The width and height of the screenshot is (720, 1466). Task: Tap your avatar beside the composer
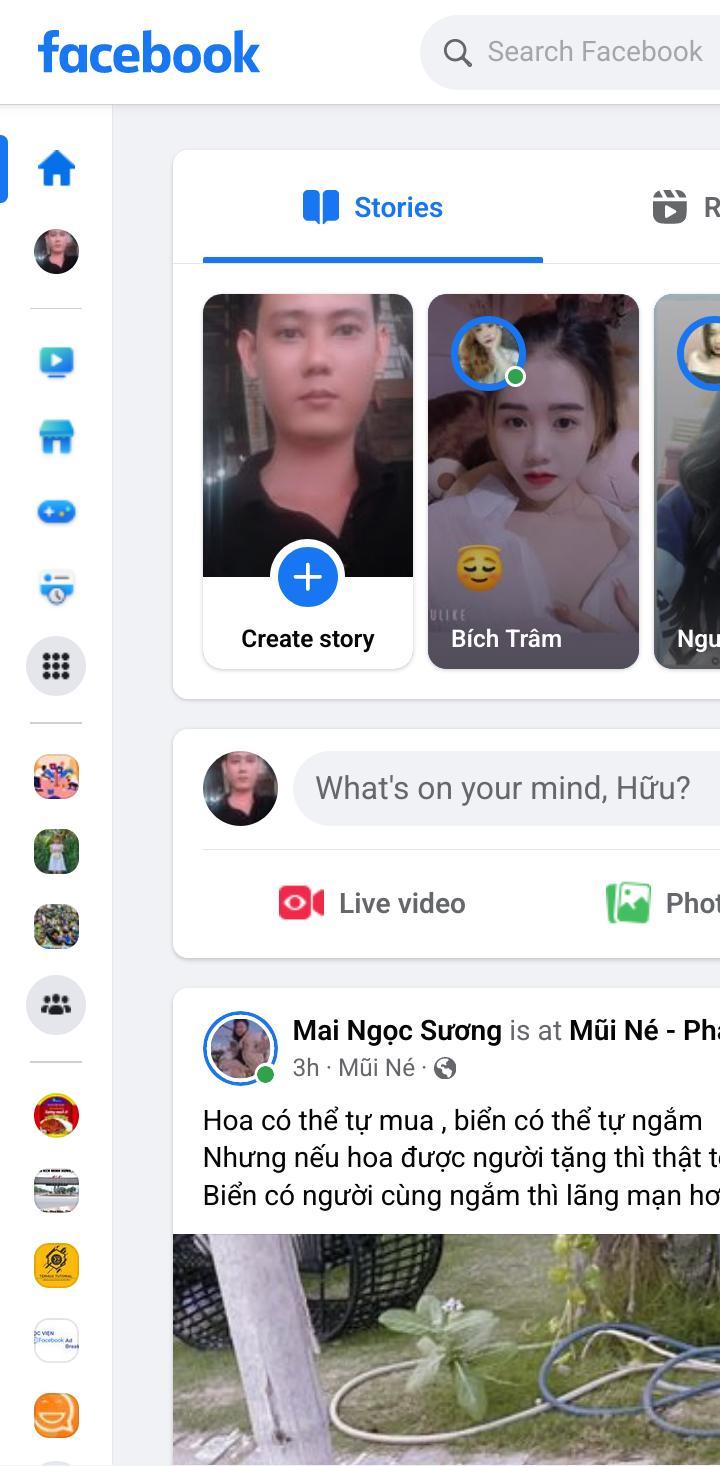tap(240, 788)
